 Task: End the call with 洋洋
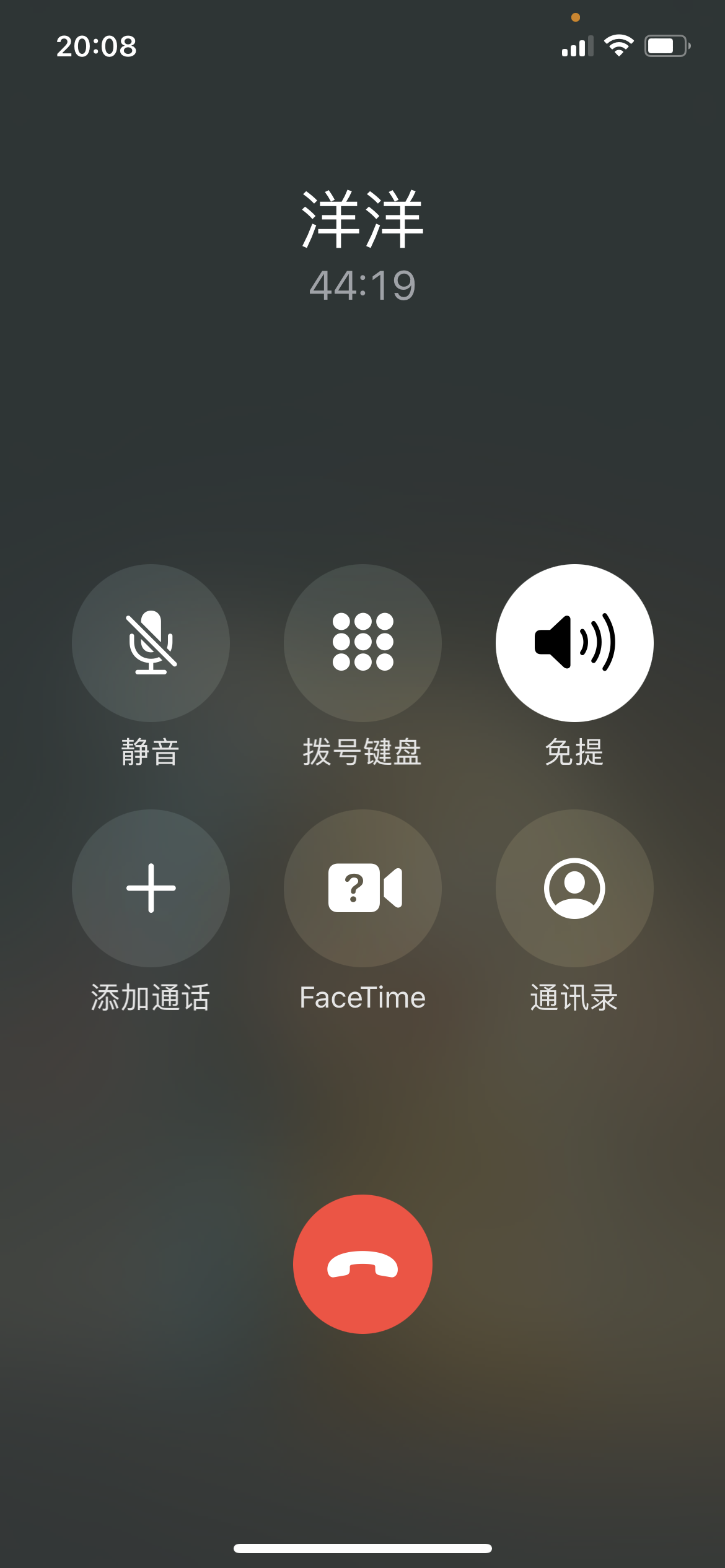(x=362, y=1264)
